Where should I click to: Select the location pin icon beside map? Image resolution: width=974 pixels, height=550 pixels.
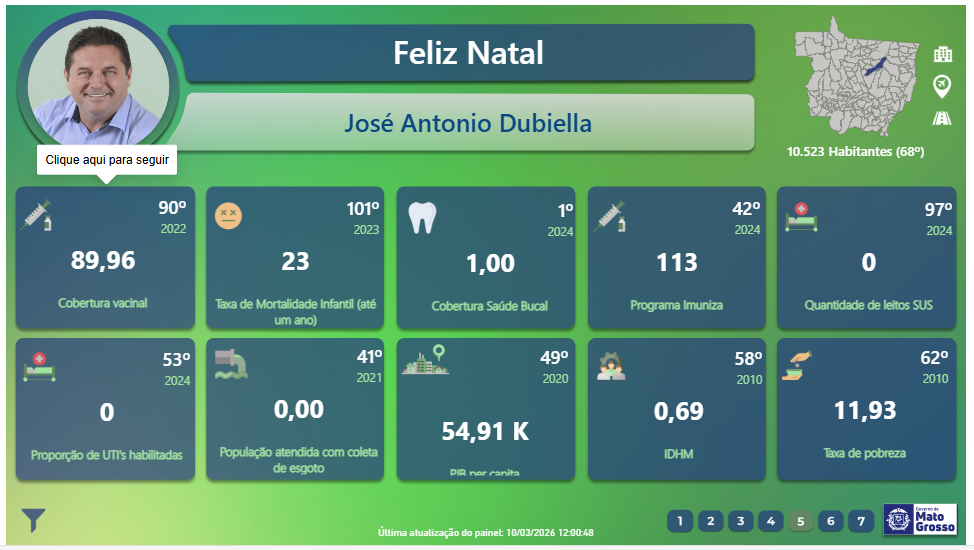[941, 86]
